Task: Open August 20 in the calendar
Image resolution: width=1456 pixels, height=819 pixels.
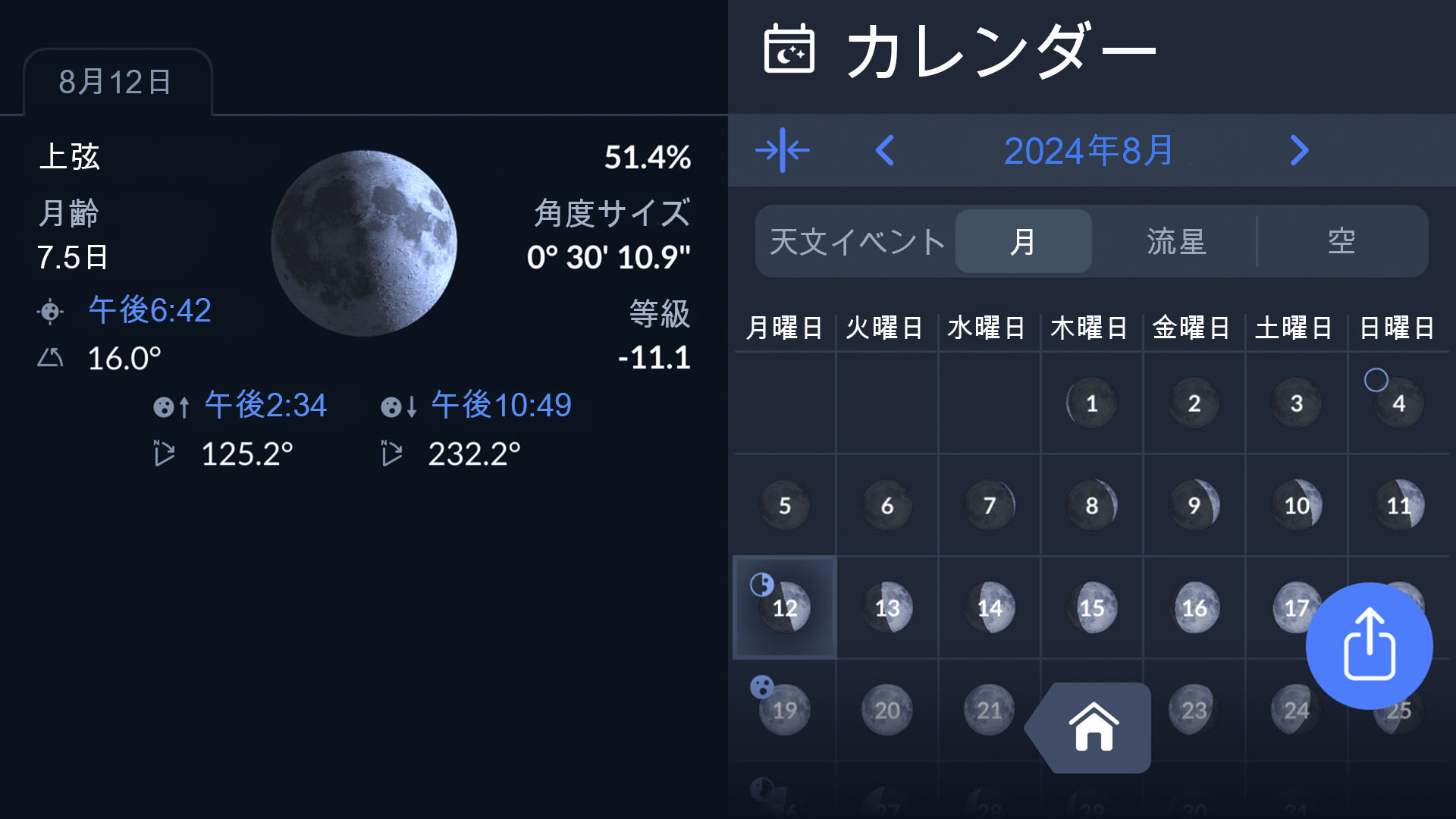Action: click(x=886, y=710)
